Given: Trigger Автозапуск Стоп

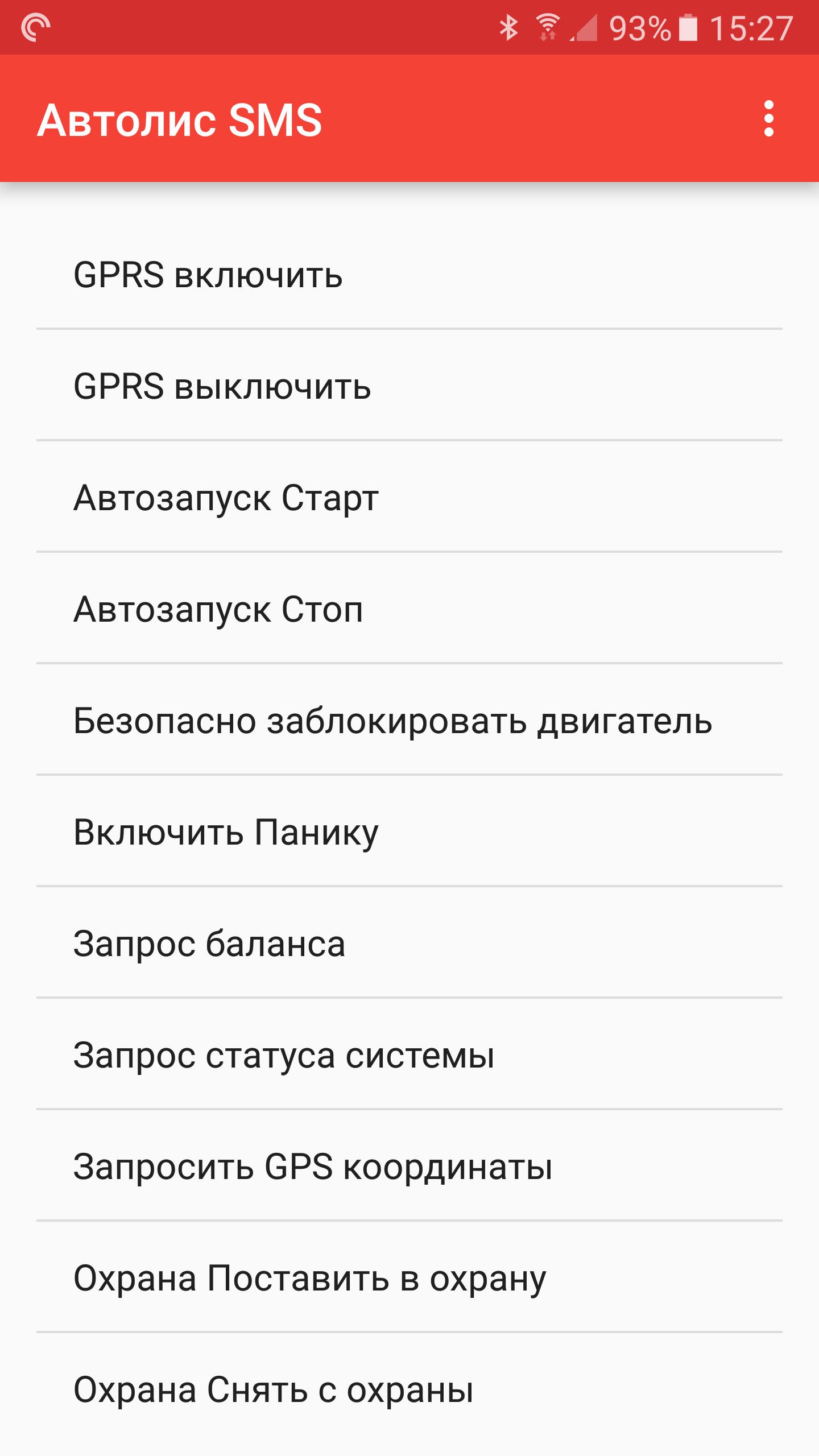Looking at the screenshot, I should (x=219, y=610).
